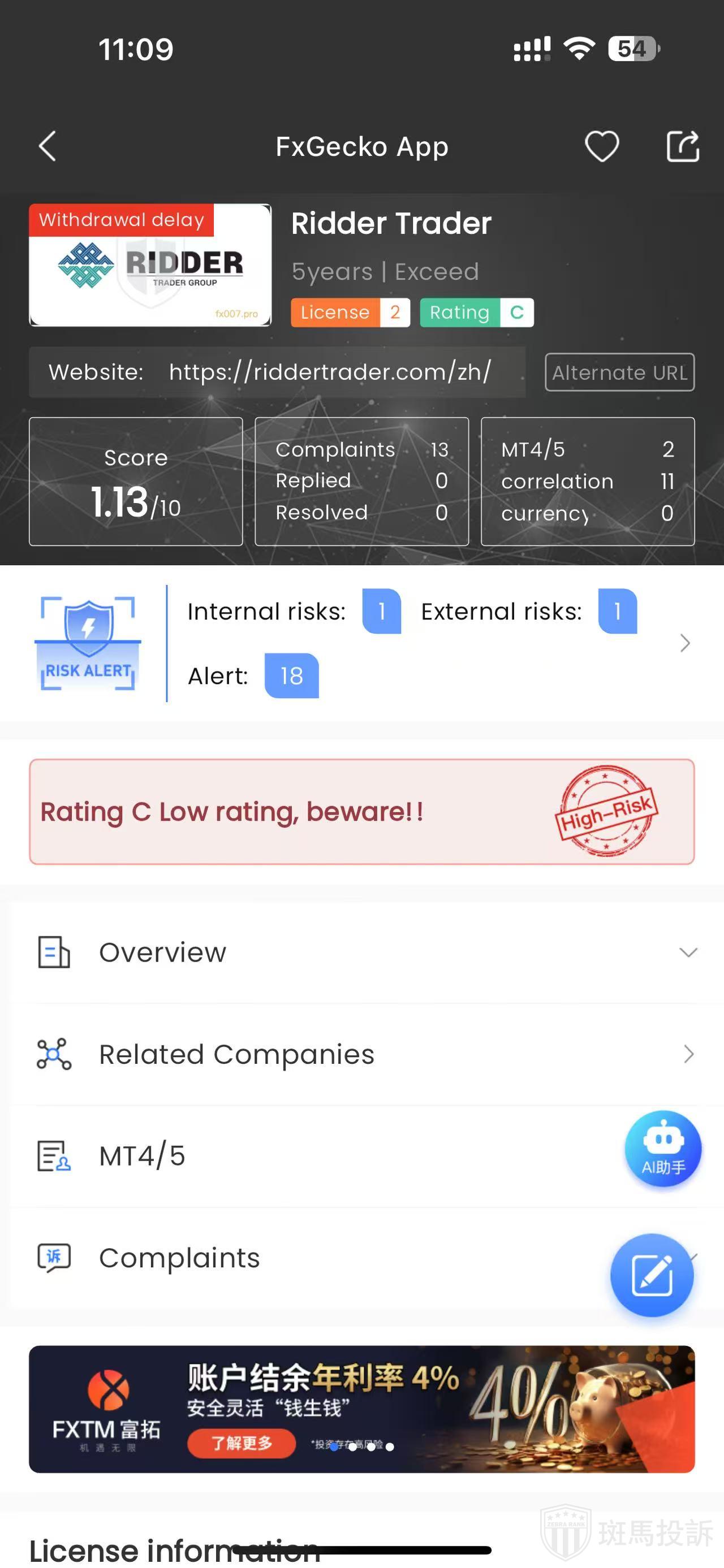Tap the License 2 badge
The image size is (724, 1568).
350,312
